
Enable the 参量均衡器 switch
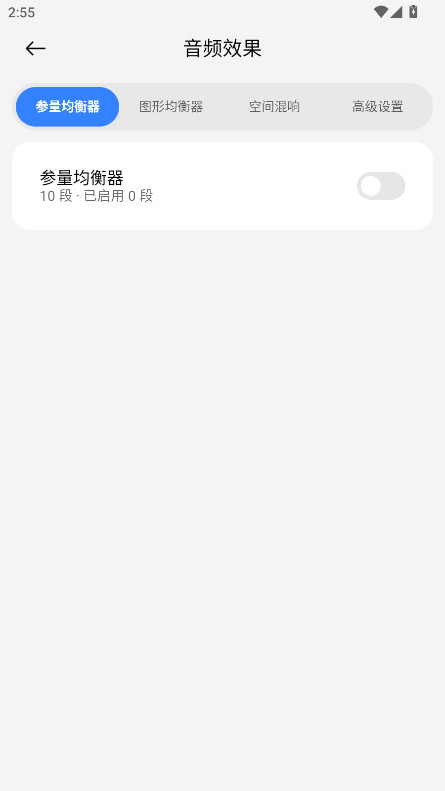point(381,186)
